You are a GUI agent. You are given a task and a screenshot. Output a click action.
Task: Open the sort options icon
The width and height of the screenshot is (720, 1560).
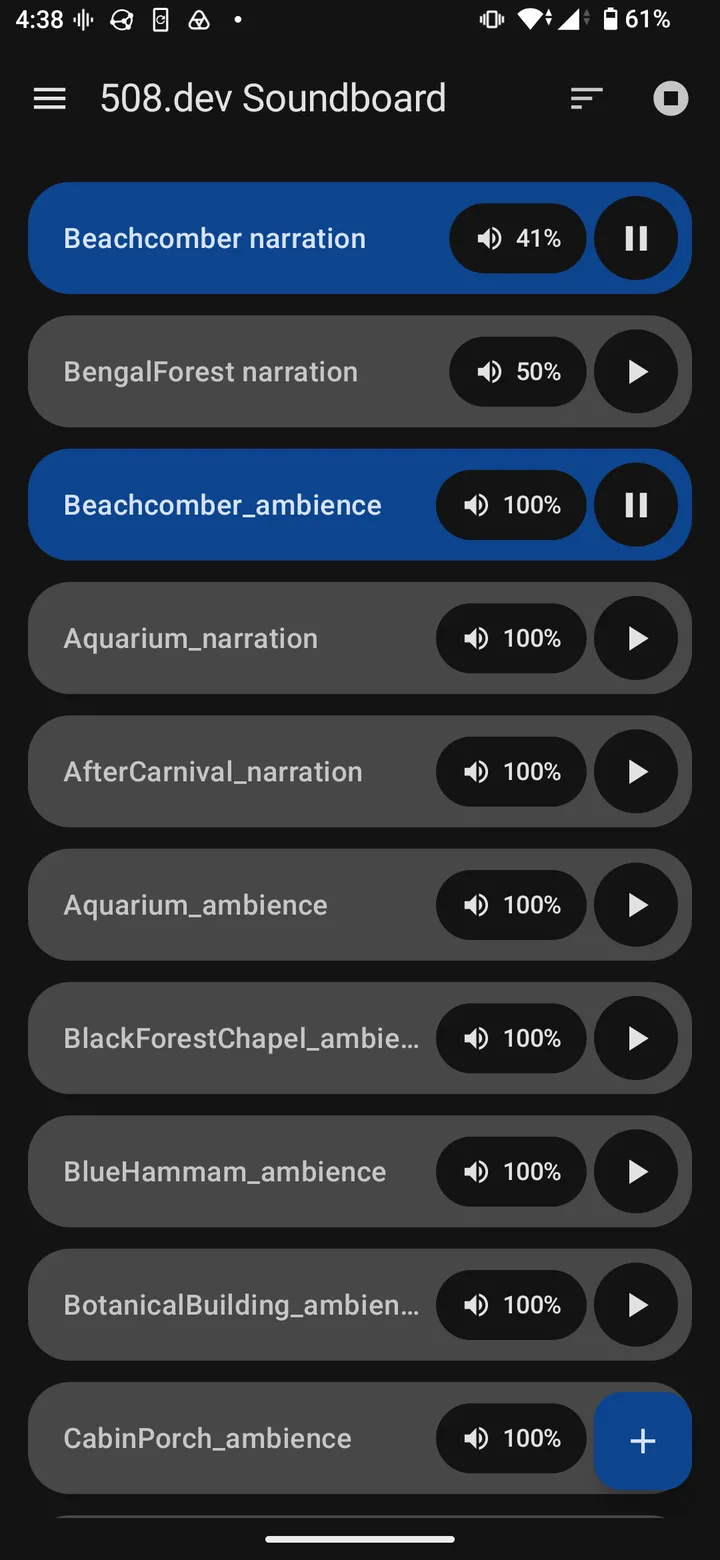[586, 98]
